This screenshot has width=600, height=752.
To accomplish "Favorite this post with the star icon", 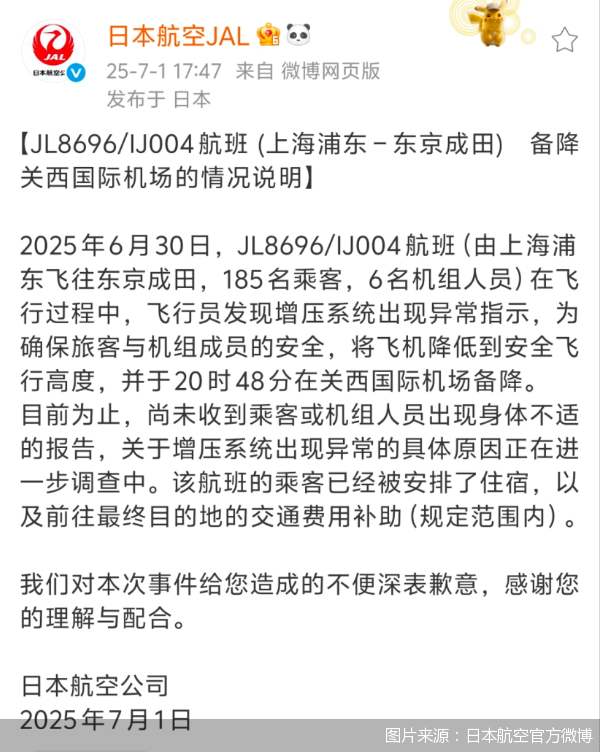I will coord(565,40).
